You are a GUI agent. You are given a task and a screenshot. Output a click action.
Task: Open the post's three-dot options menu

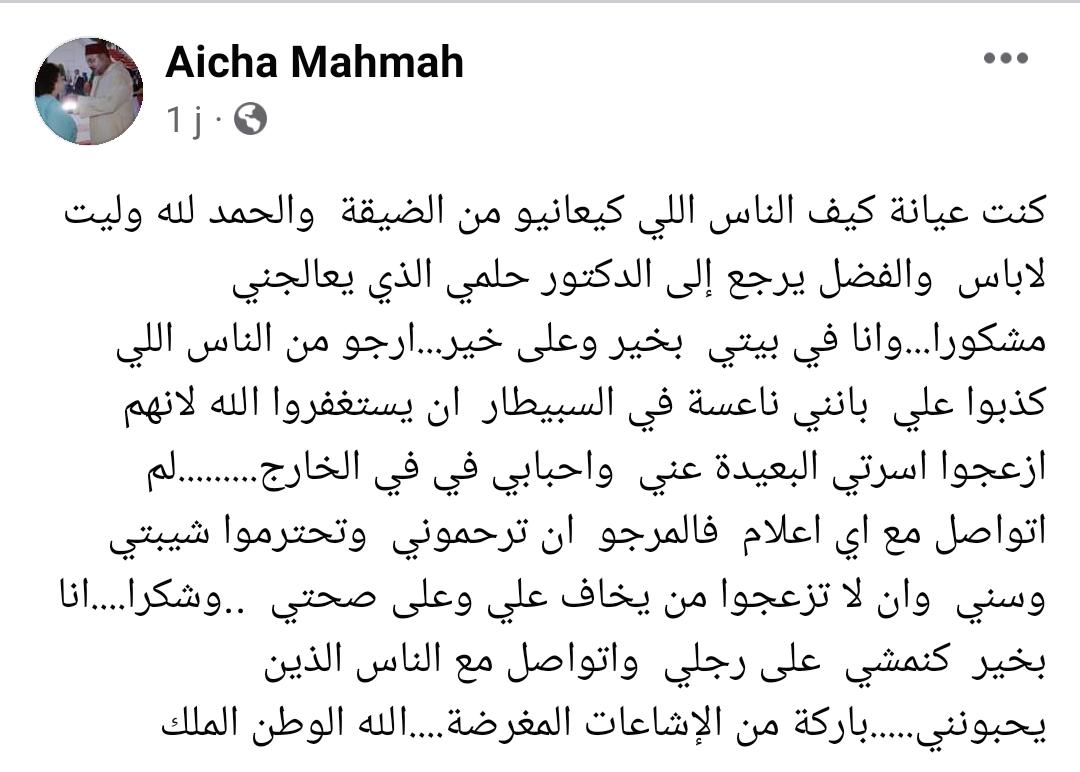click(1005, 59)
